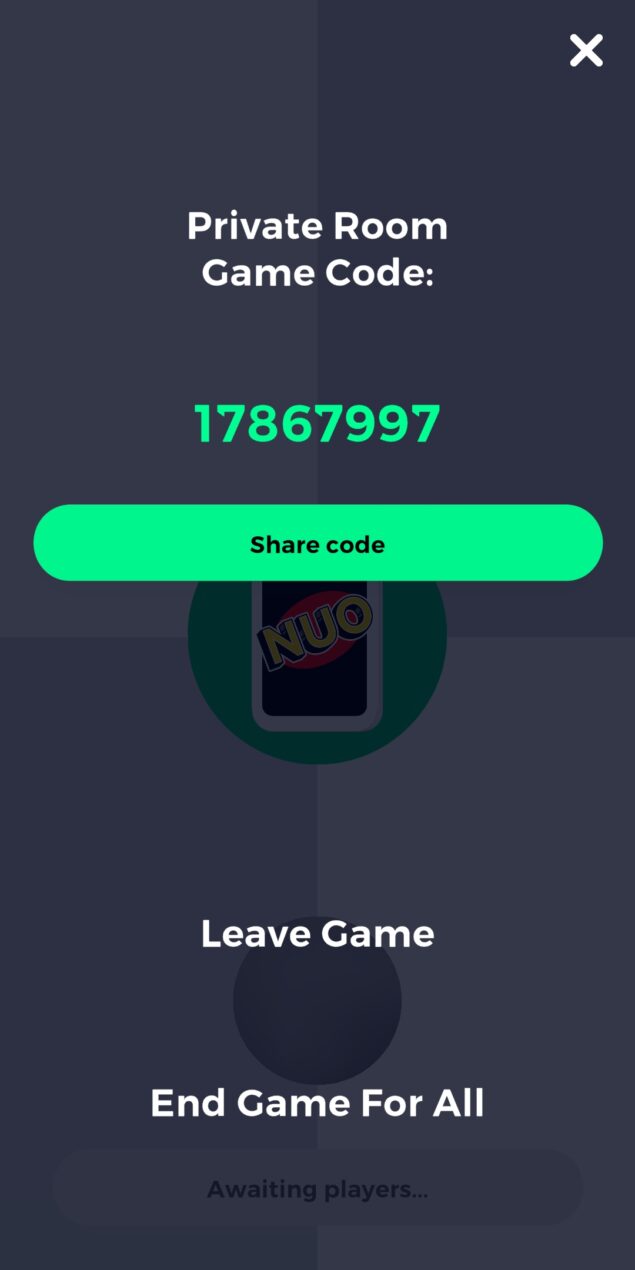This screenshot has height=1270, width=635.
Task: End the game for all players
Action: [318, 1103]
